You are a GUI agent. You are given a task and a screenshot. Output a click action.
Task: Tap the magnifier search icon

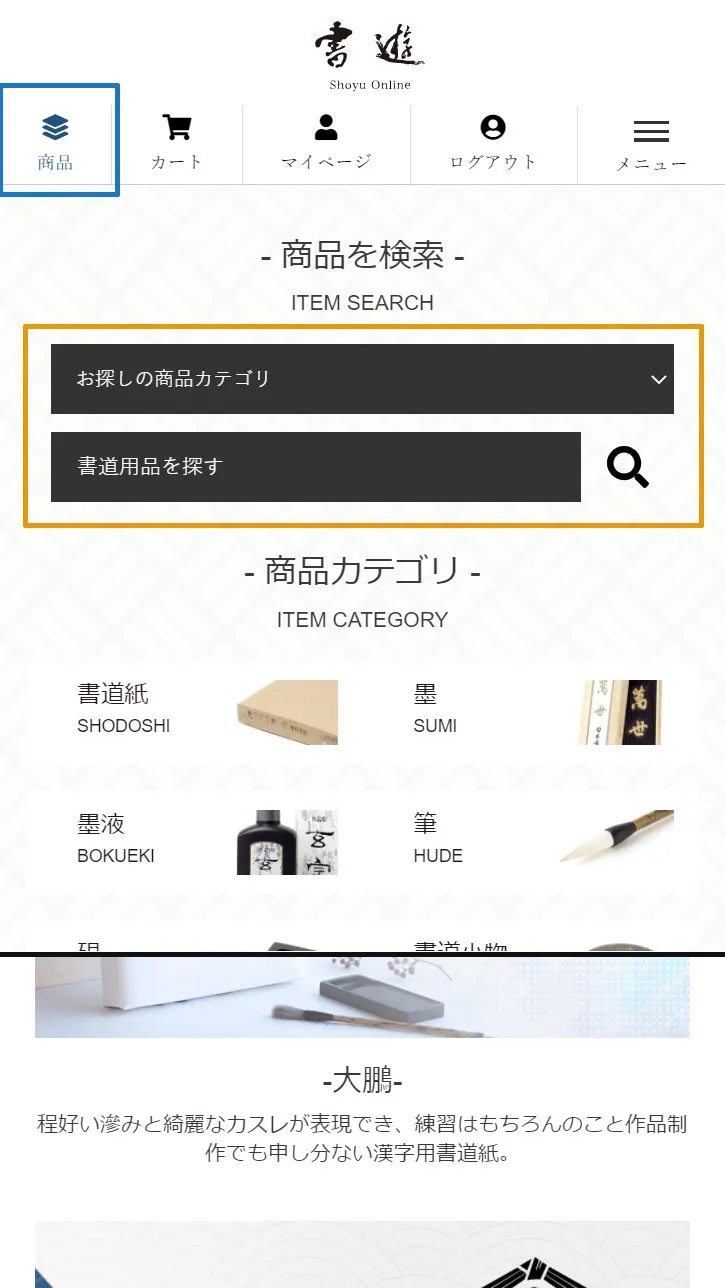628,467
